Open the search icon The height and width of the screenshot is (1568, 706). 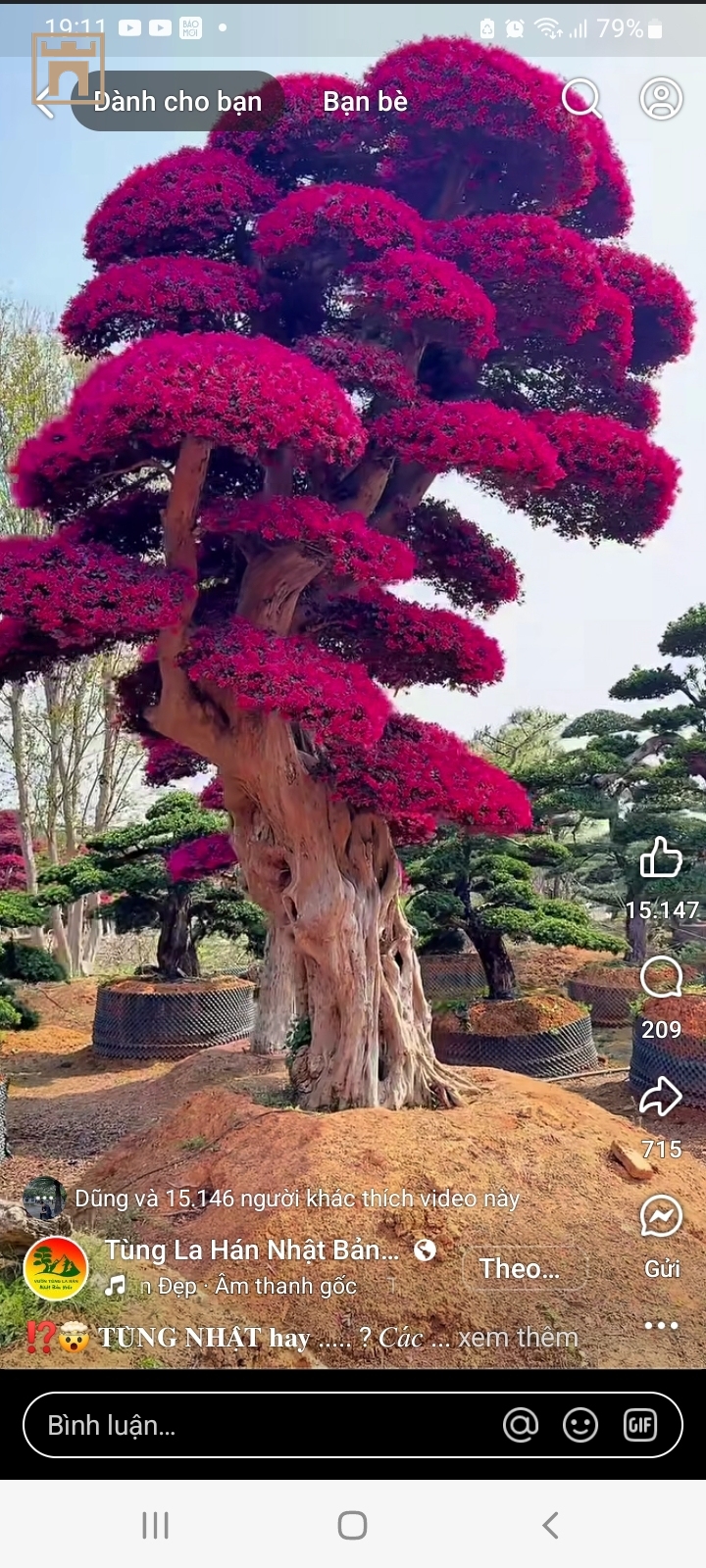tap(580, 98)
